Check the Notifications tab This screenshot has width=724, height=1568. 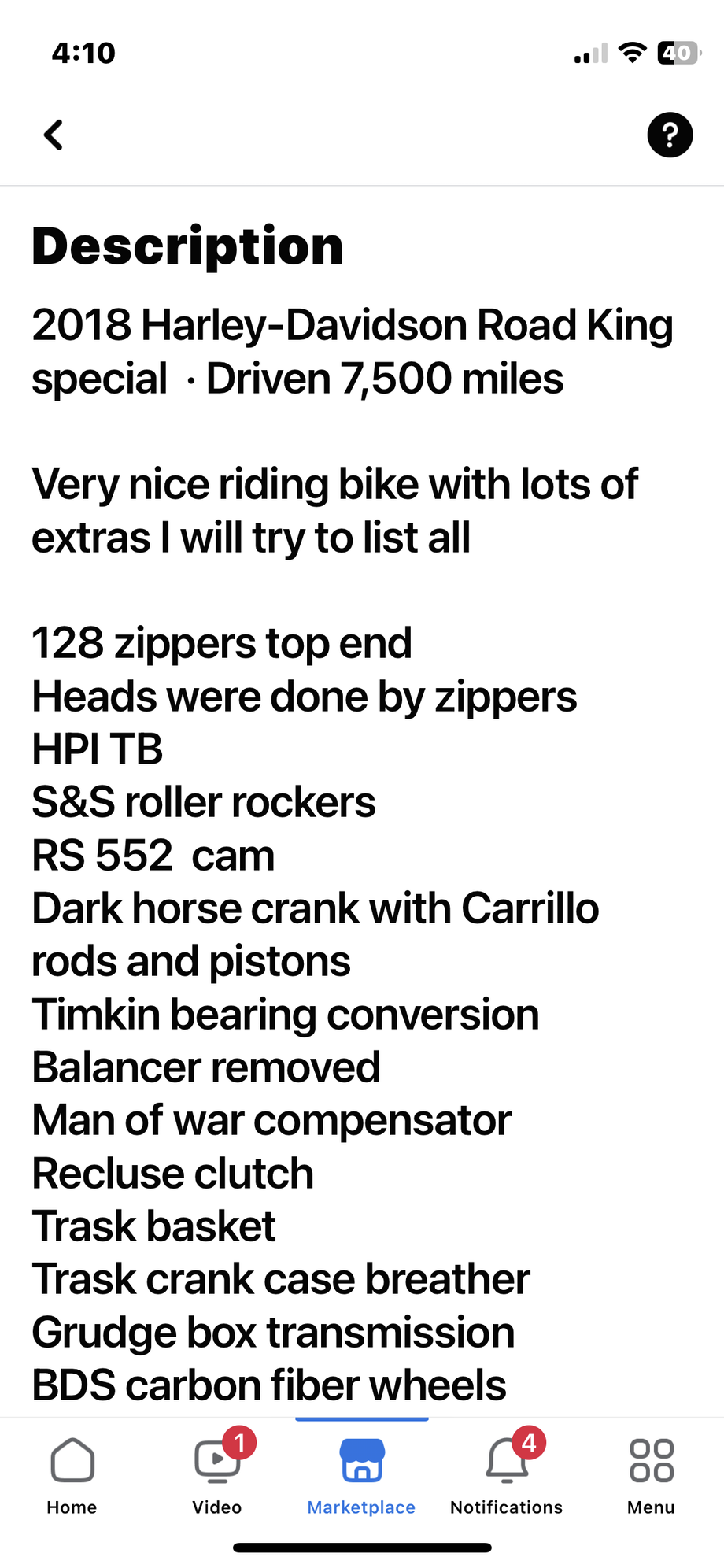(507, 1474)
